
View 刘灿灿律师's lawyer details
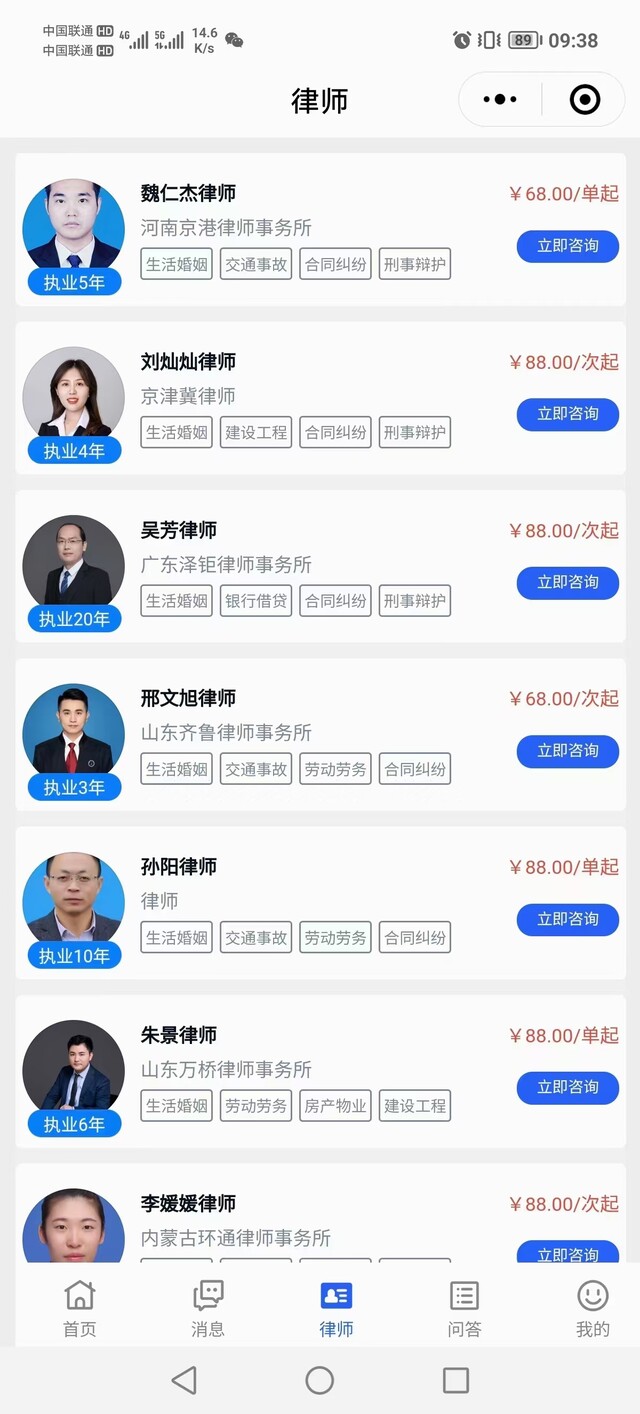pos(188,362)
